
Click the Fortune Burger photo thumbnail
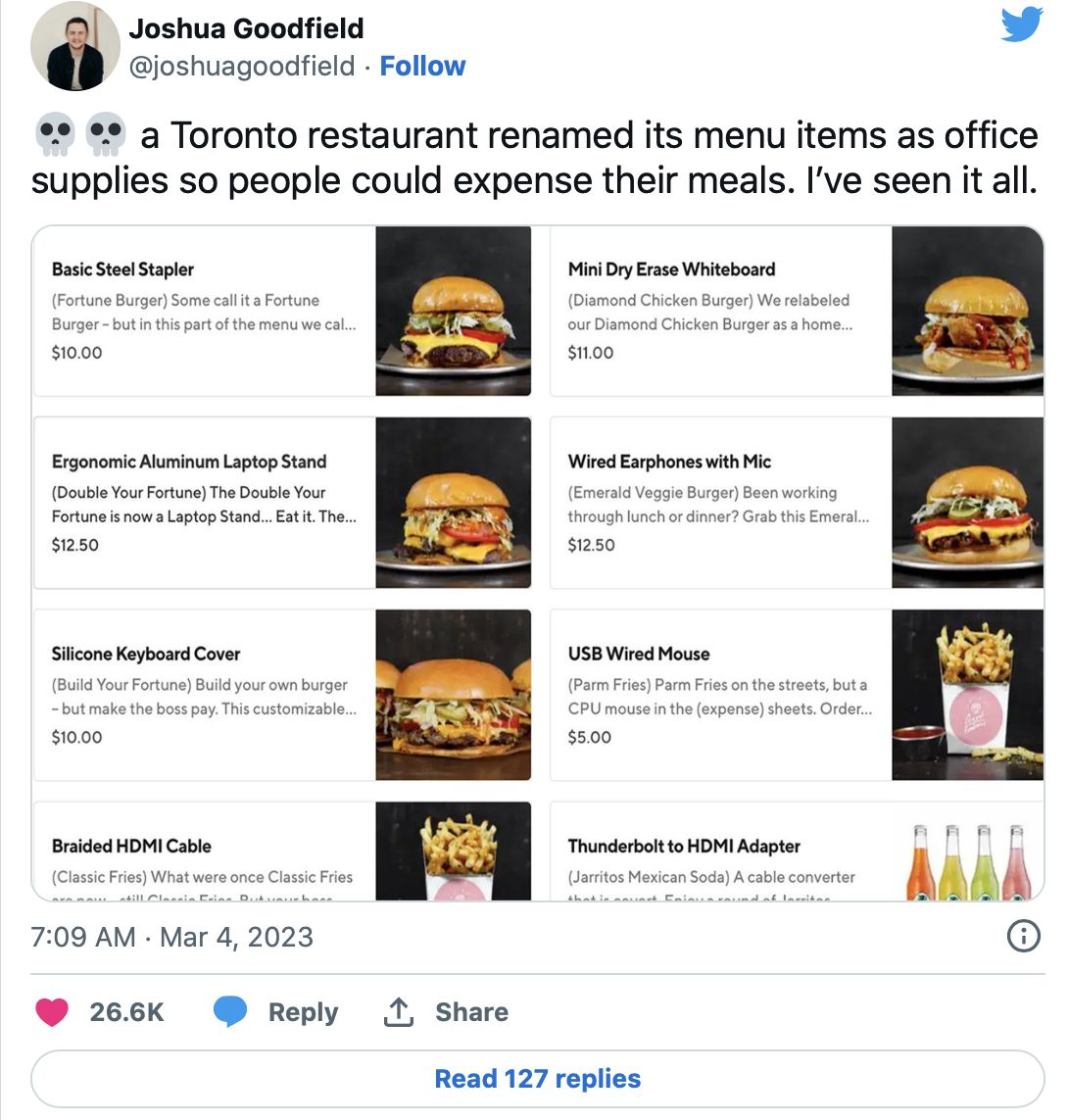tap(453, 311)
